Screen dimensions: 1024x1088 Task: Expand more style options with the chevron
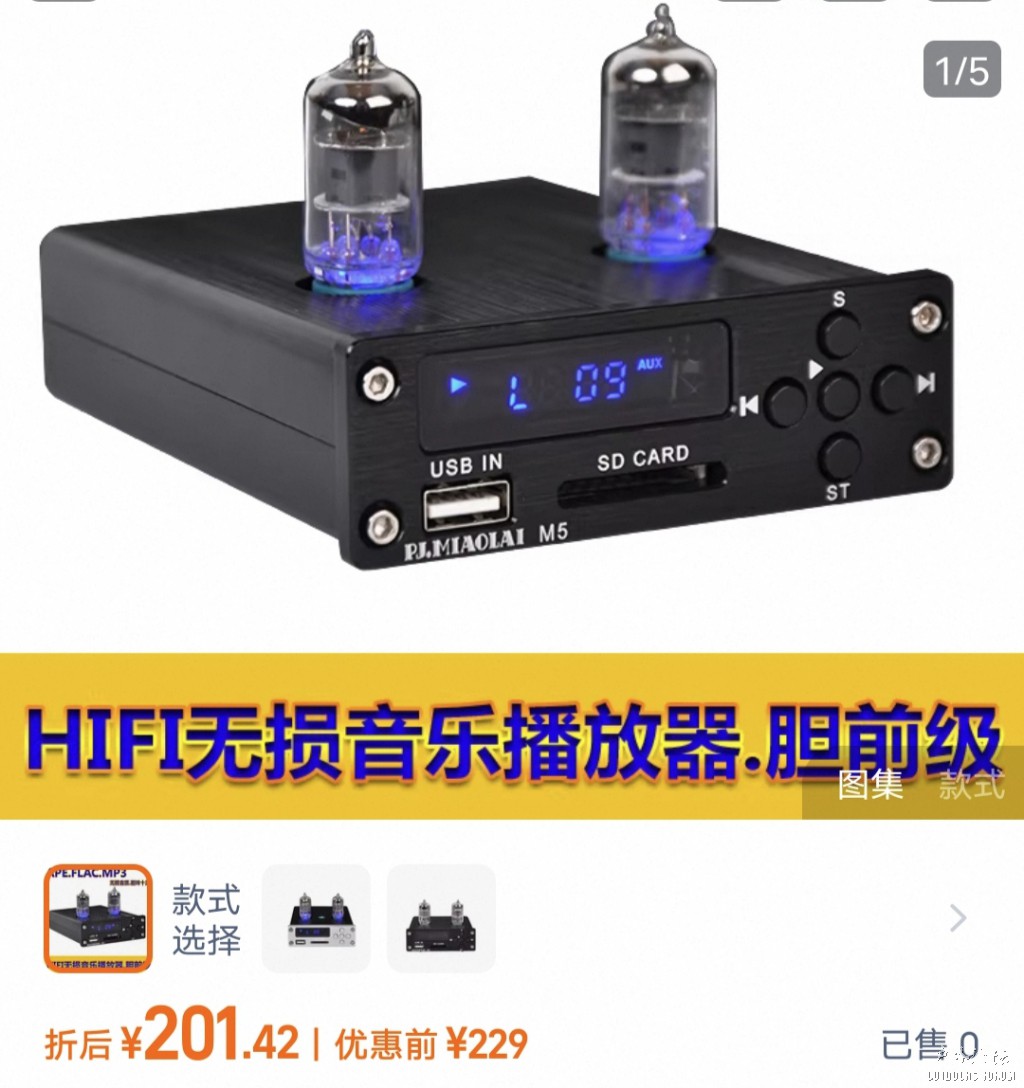click(958, 918)
